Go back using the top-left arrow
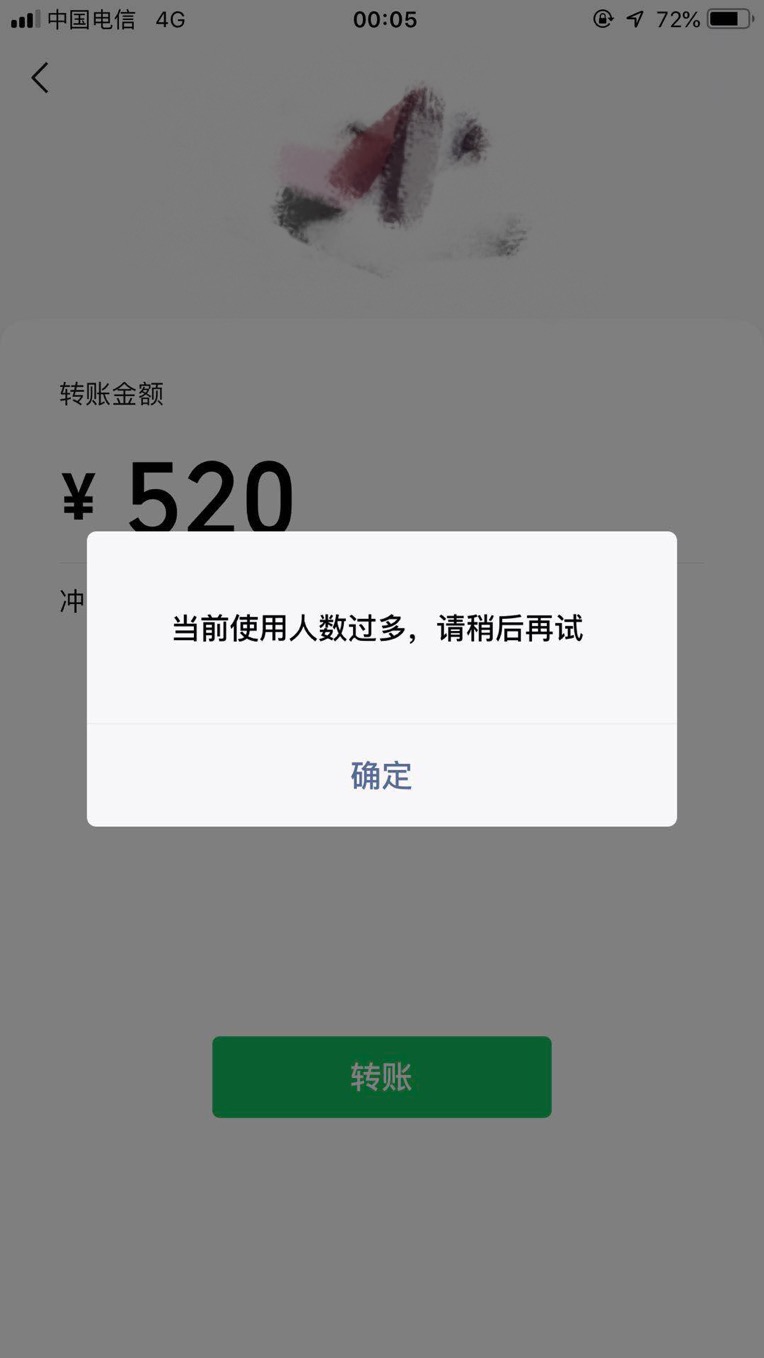The height and width of the screenshot is (1358, 764). coord(40,78)
